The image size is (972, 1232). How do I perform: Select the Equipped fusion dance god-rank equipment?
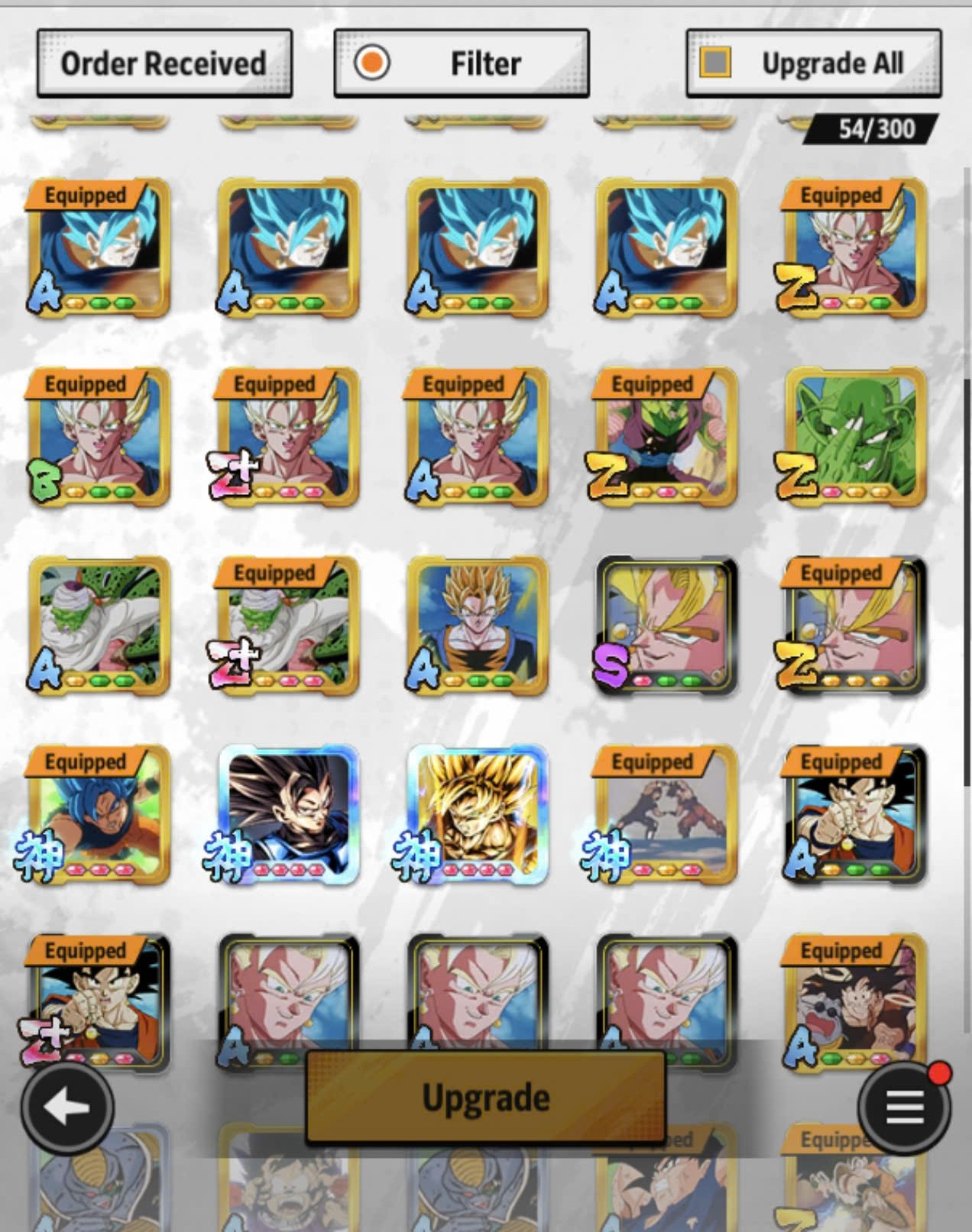point(666,815)
